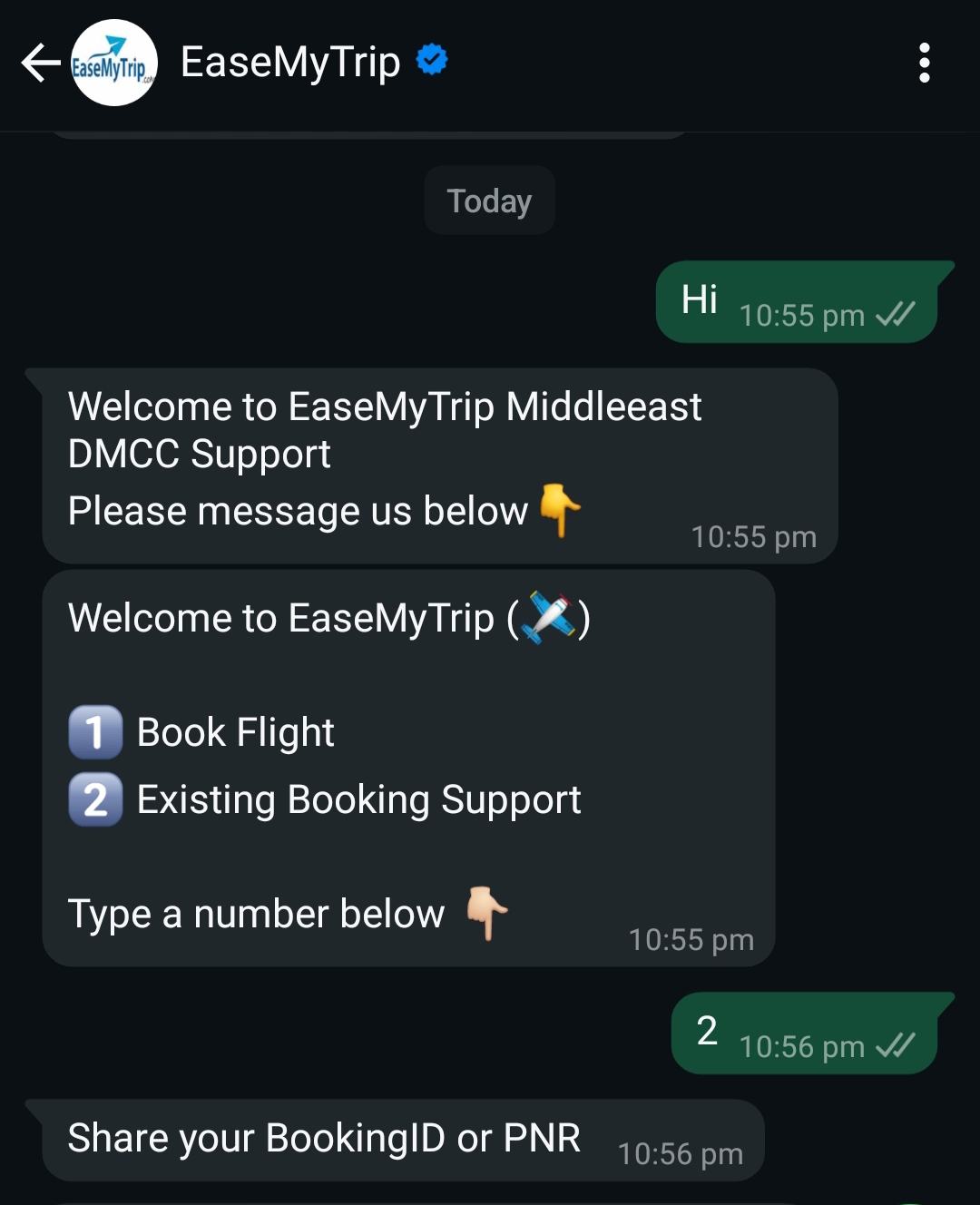
Task: Tap the Today date separator
Action: point(489,201)
